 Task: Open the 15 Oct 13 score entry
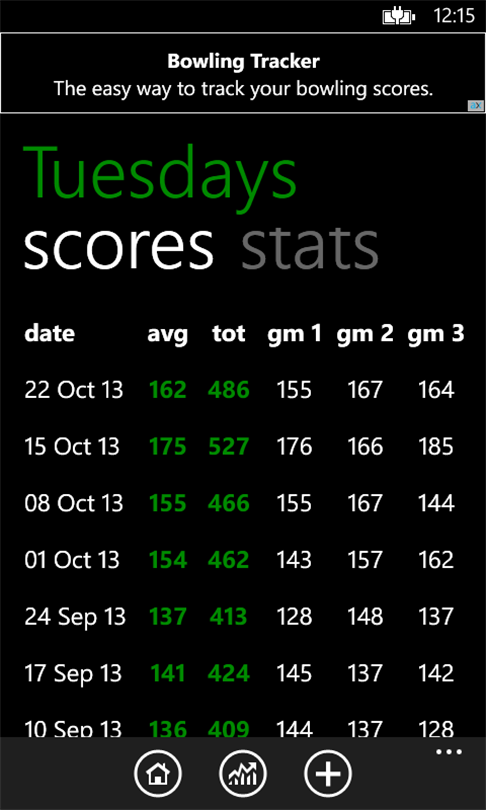click(x=243, y=446)
